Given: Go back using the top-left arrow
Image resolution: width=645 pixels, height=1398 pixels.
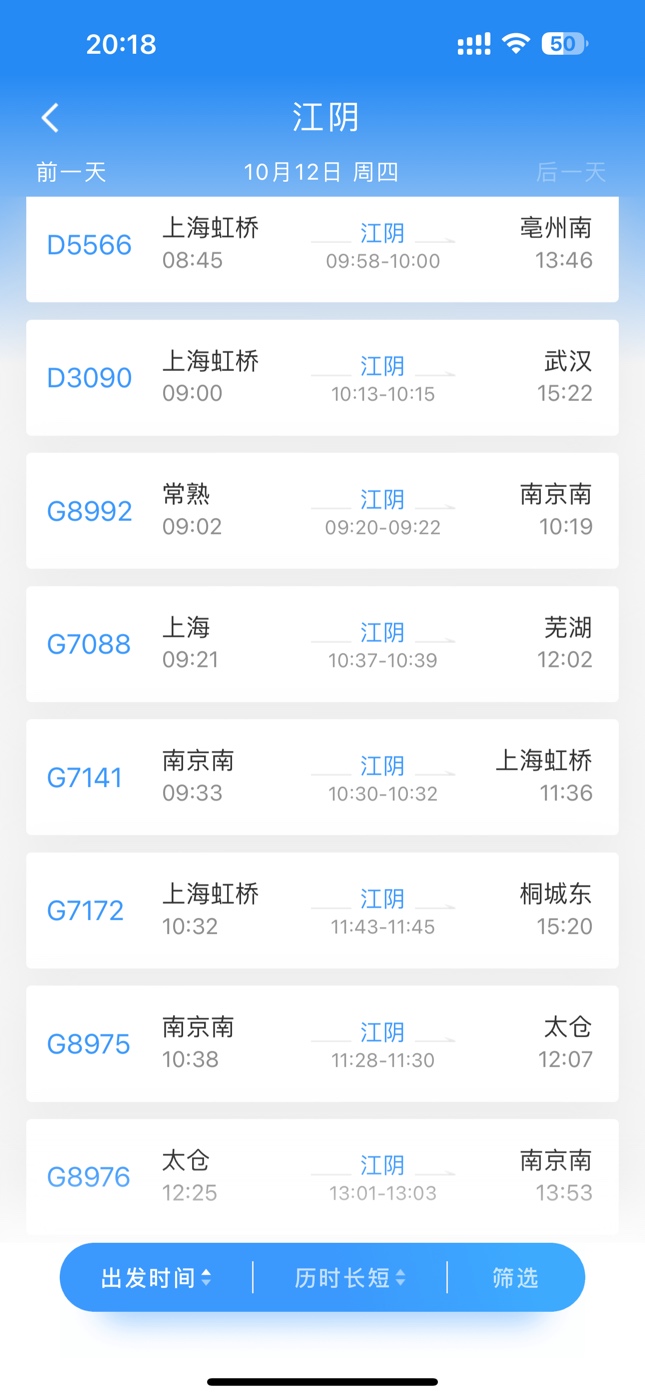Looking at the screenshot, I should pos(50,118).
